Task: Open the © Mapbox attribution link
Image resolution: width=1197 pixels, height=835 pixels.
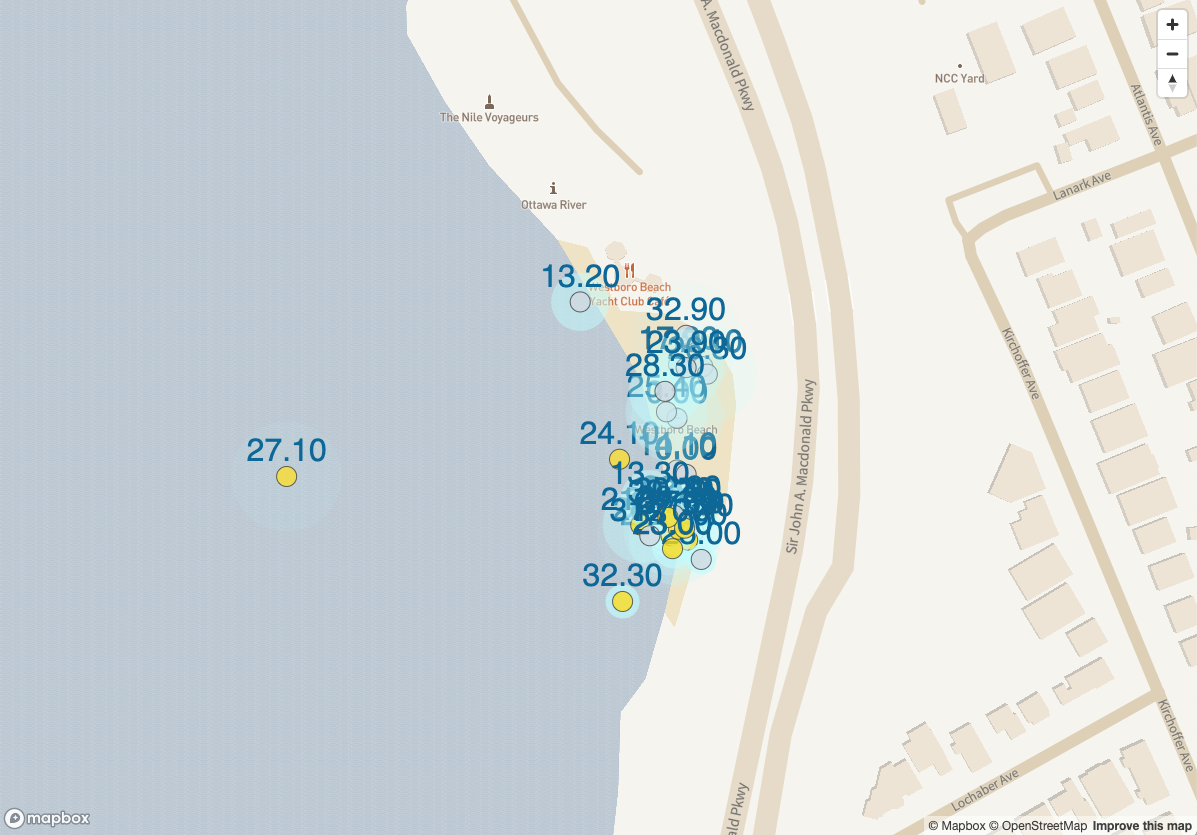Action: pyautogui.click(x=956, y=826)
